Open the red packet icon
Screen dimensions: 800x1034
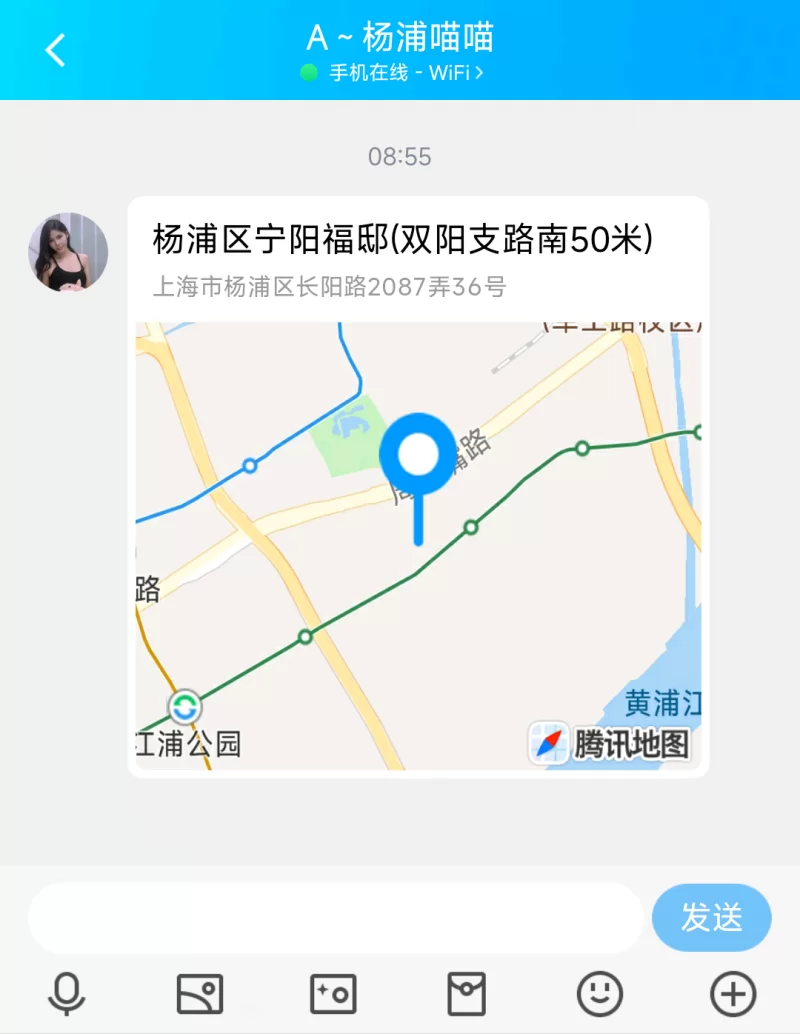click(466, 994)
